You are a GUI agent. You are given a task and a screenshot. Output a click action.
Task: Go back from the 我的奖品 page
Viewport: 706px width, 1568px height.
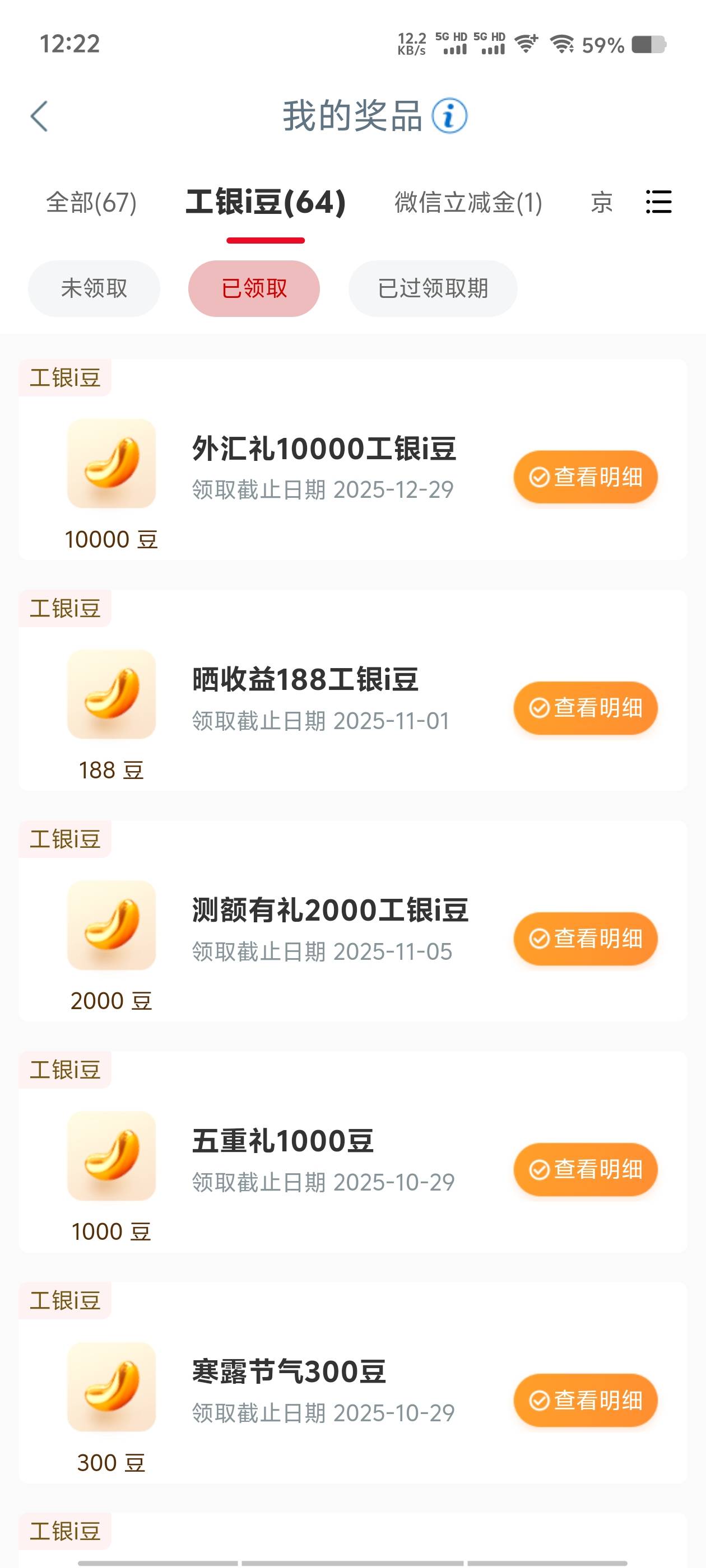coord(39,116)
